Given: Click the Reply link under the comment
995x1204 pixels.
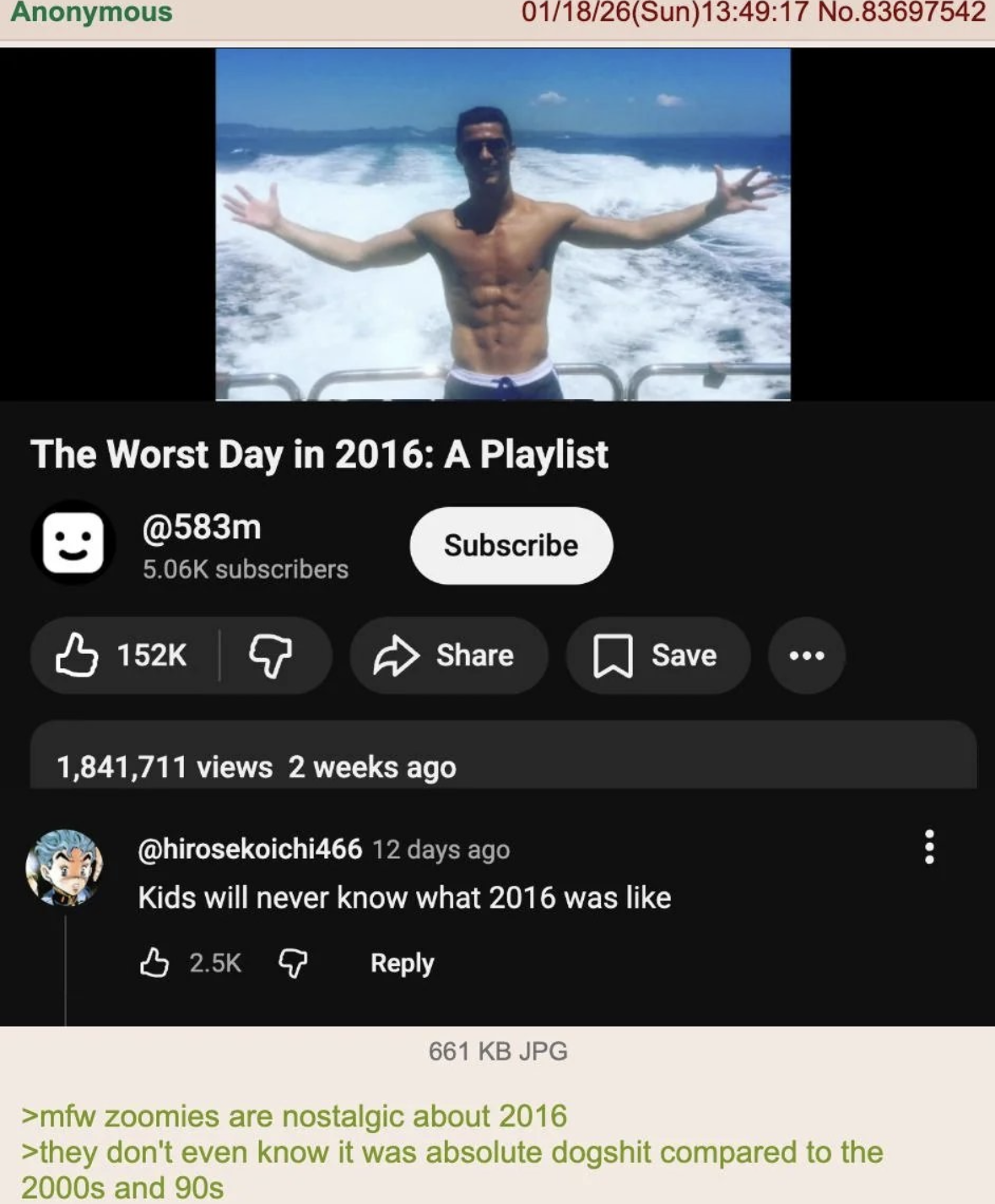Looking at the screenshot, I should (401, 963).
